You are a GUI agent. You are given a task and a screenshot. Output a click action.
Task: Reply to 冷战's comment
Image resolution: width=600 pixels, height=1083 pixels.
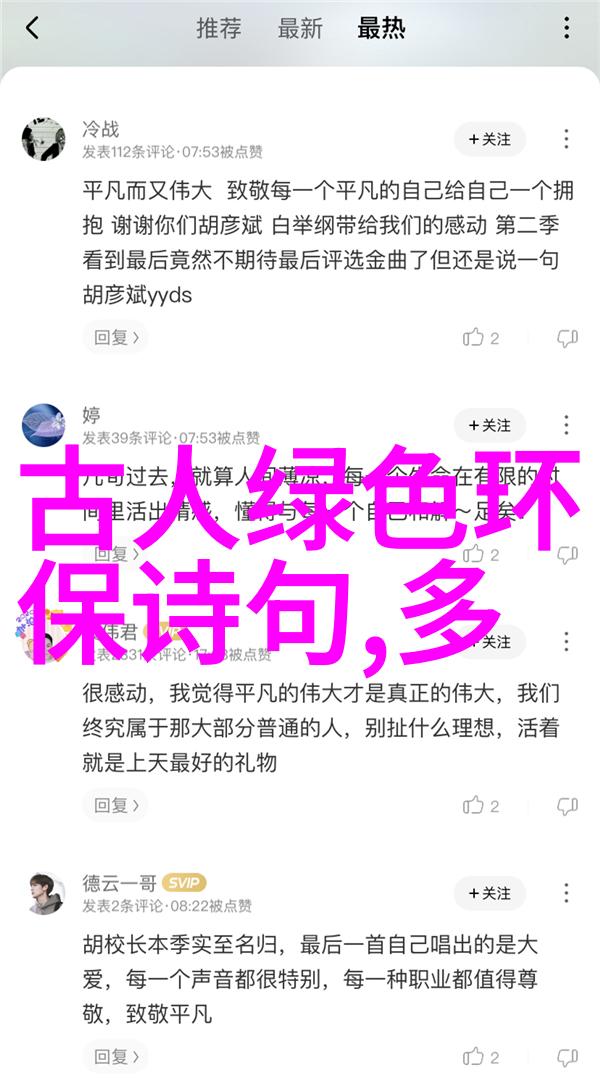(115, 338)
